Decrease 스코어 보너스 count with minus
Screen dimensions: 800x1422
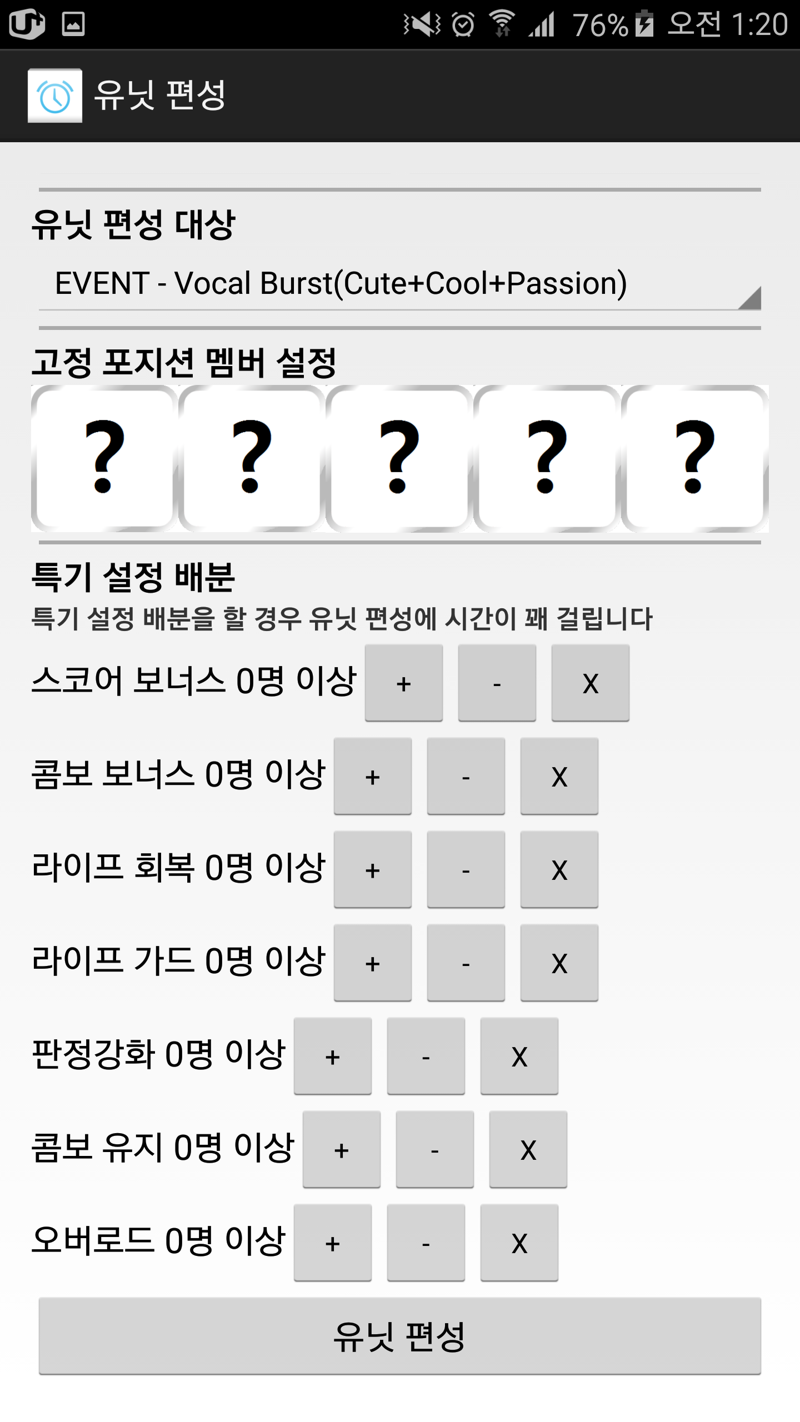[497, 683]
